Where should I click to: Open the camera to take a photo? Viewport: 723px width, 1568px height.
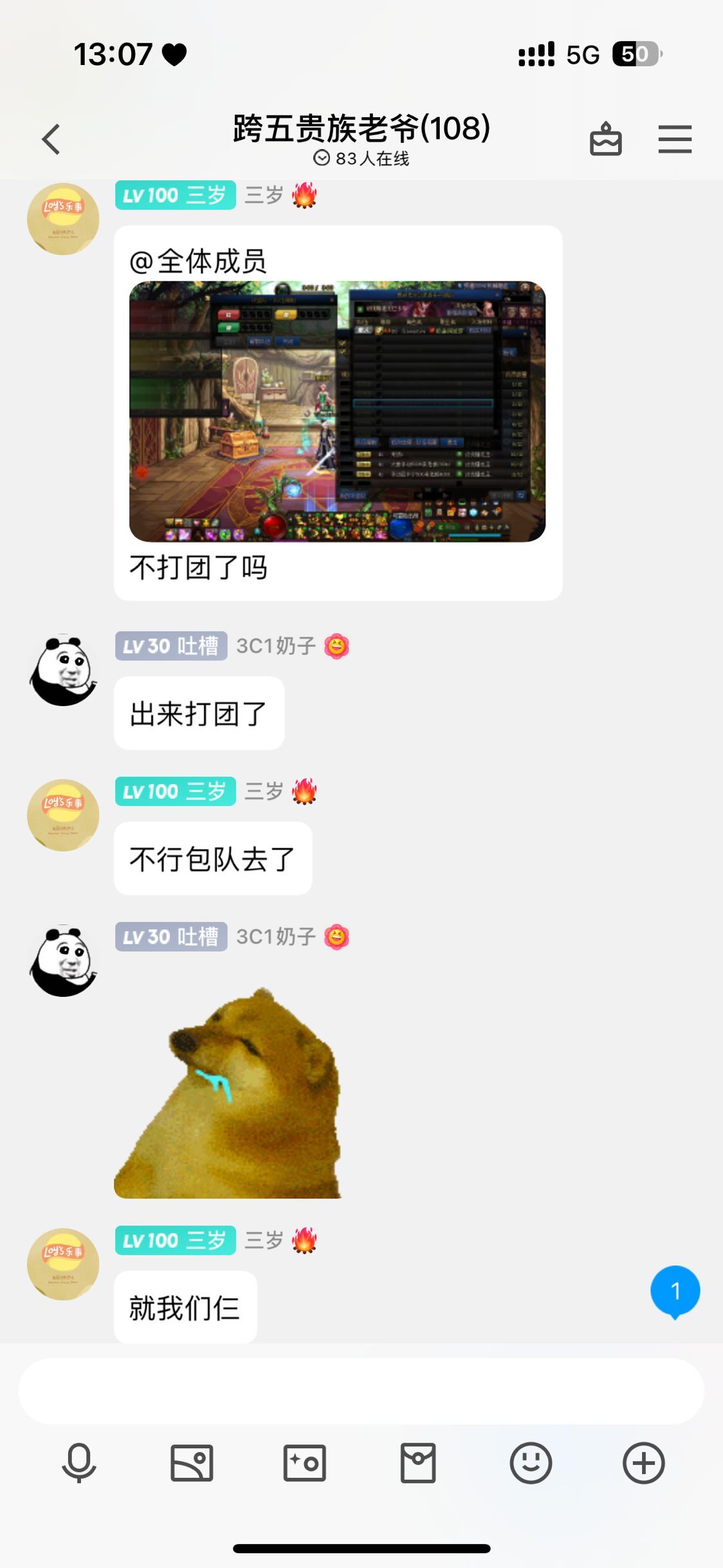[x=305, y=1463]
